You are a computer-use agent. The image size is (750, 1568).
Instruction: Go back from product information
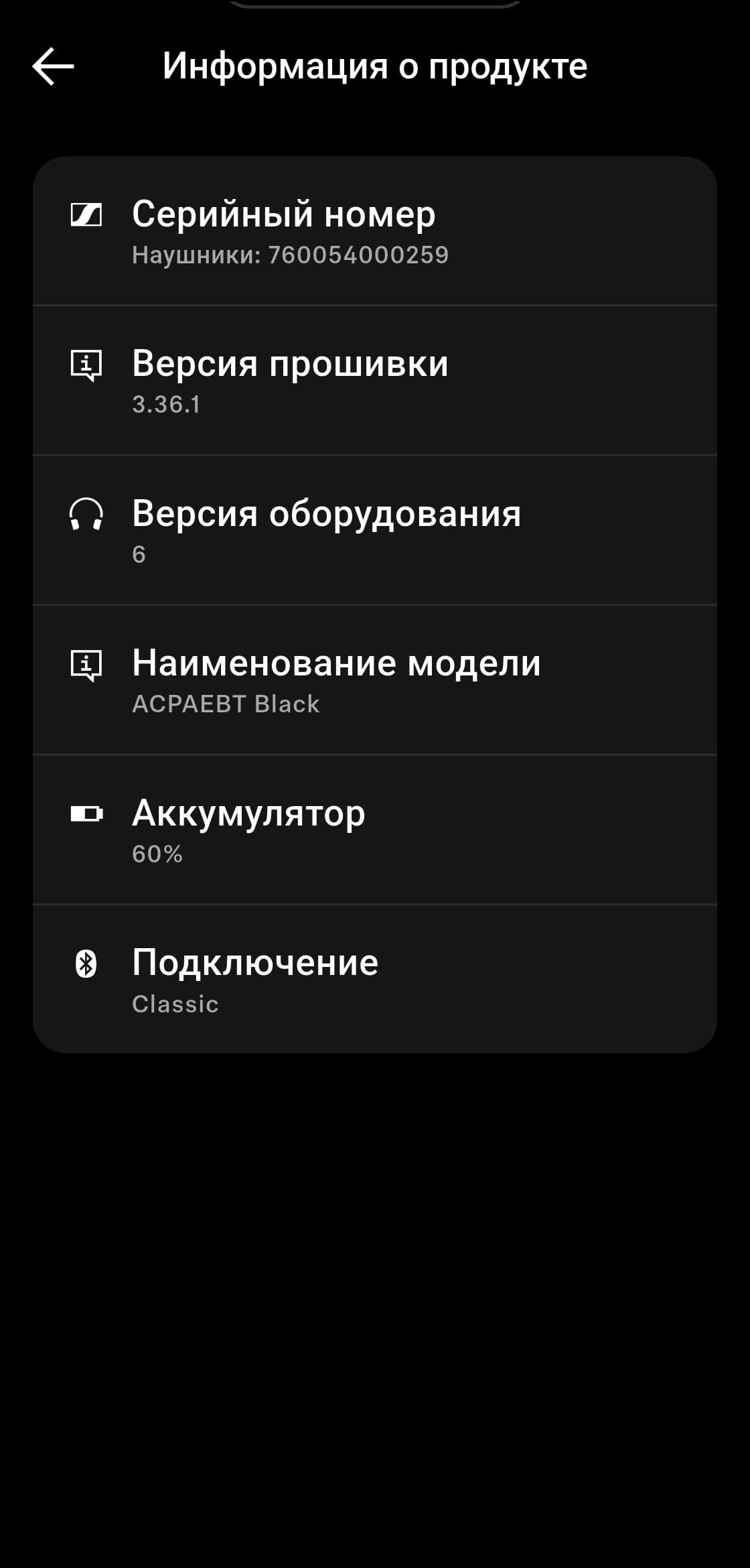(53, 66)
